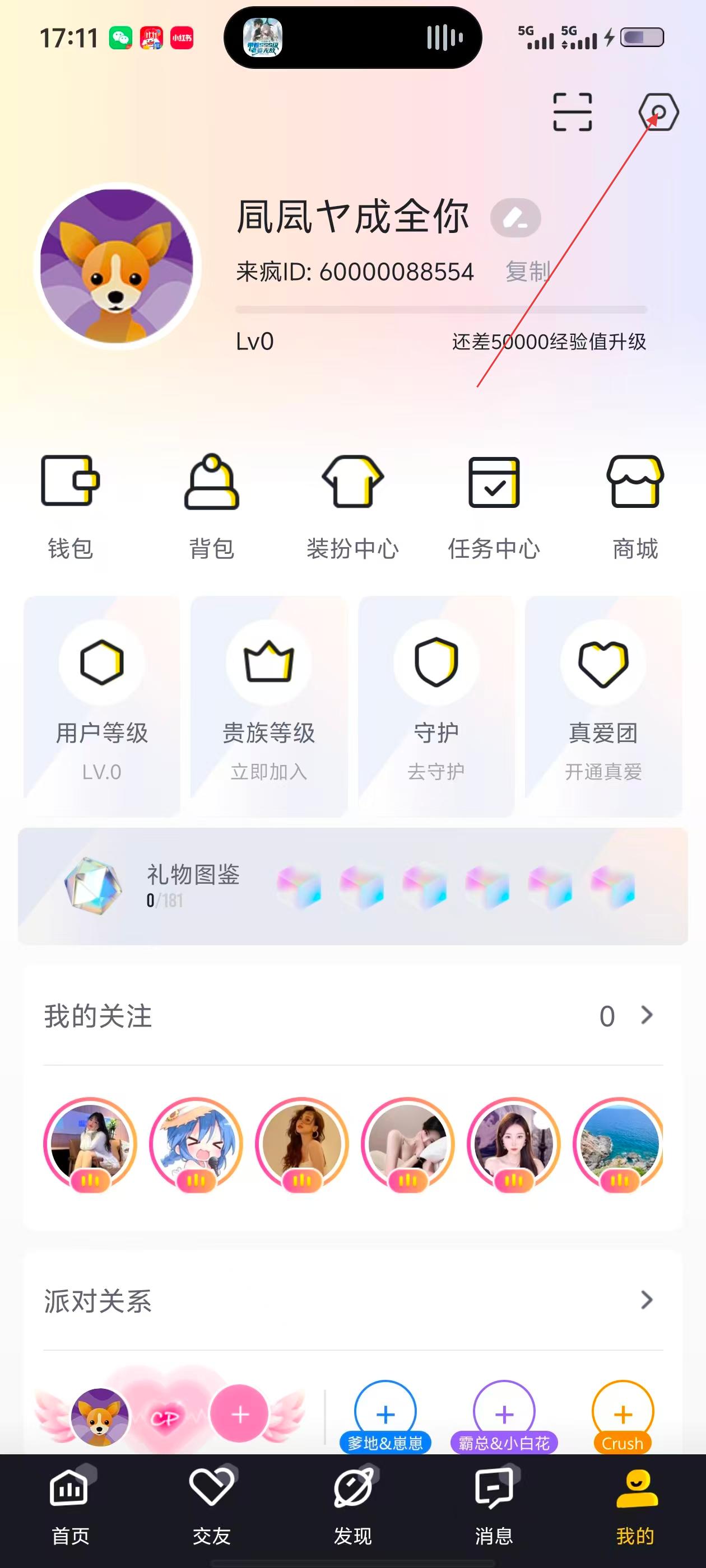Open the QR scan icon
706x1568 pixels.
(x=572, y=112)
